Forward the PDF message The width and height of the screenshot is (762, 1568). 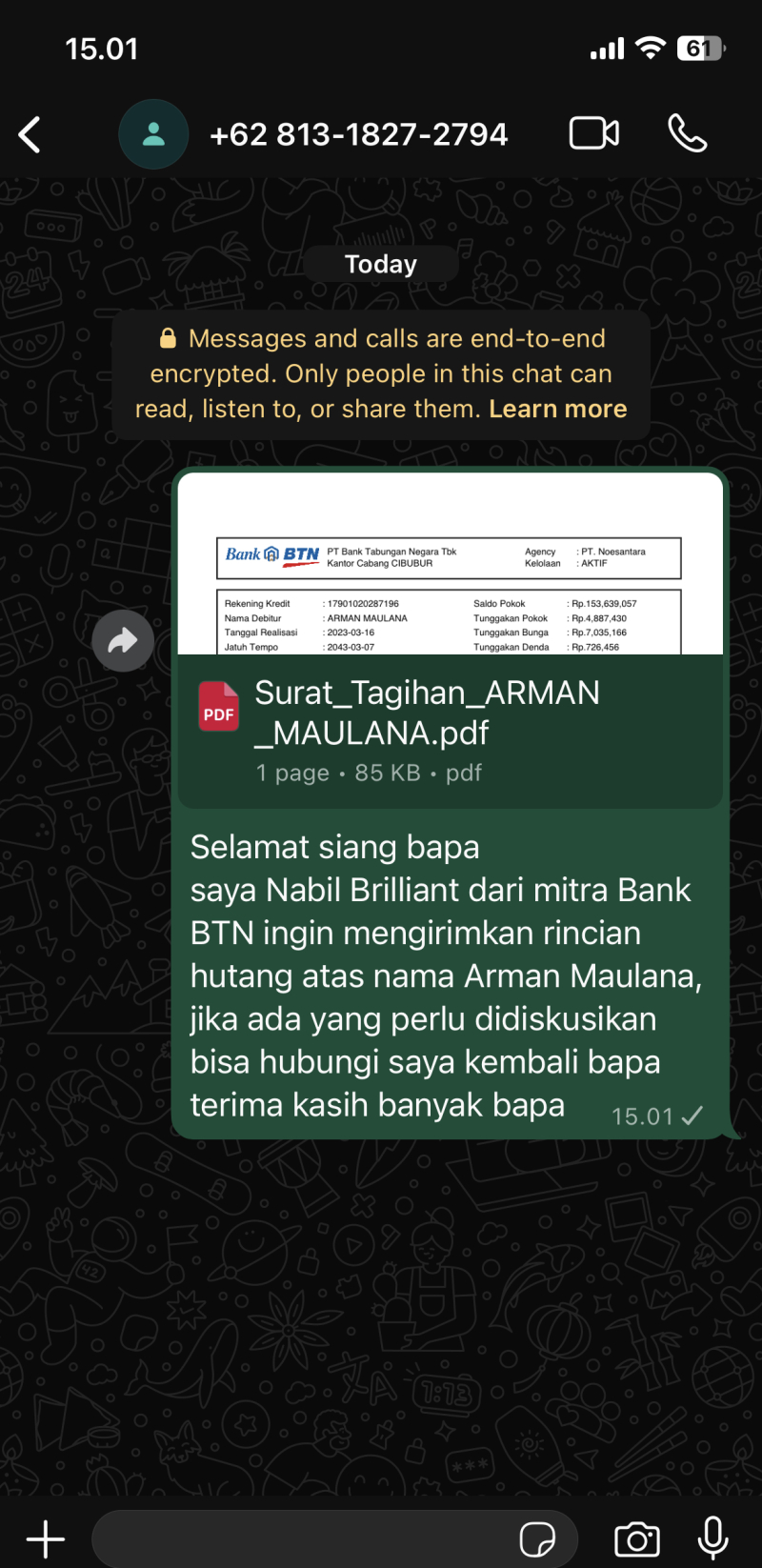click(x=123, y=641)
